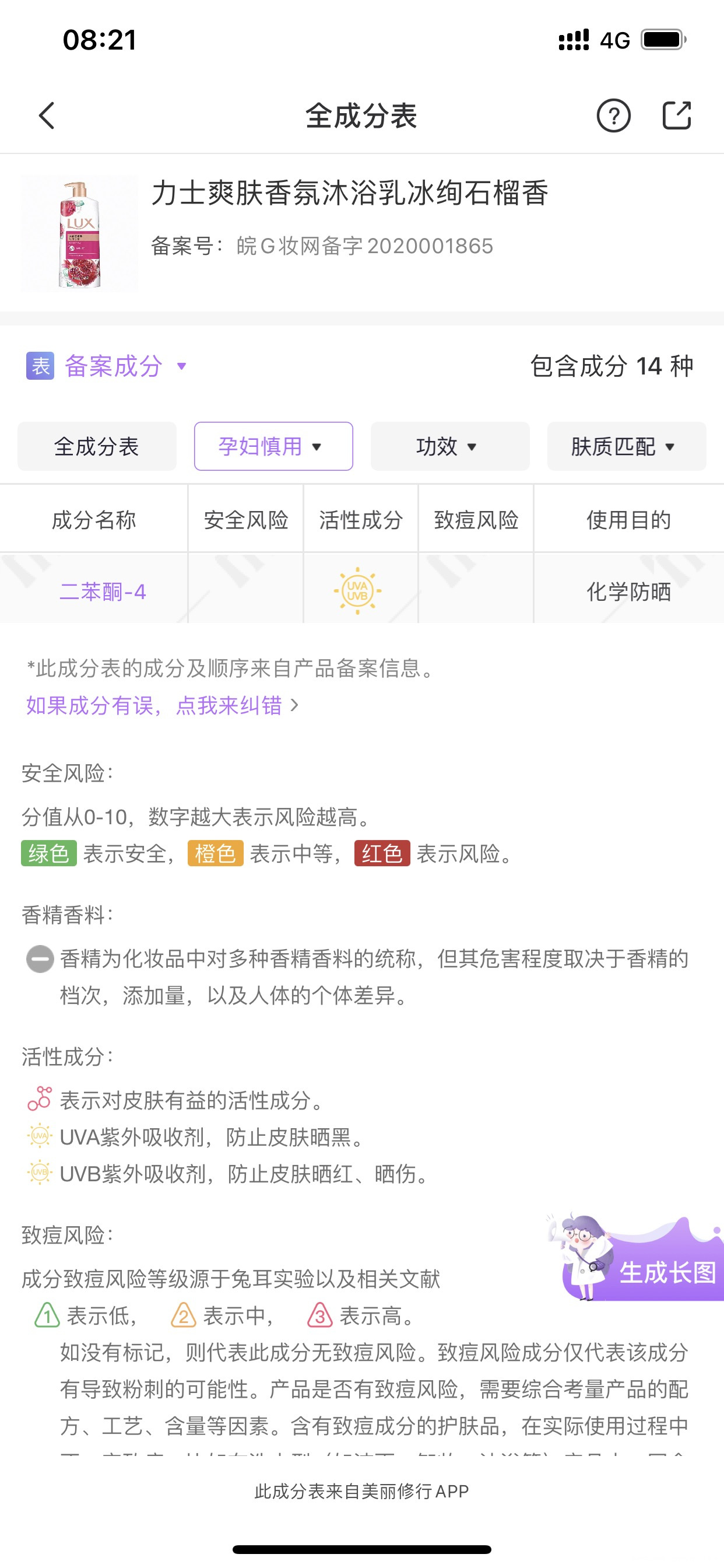Select the 孕妇慎用 filter tab
The width and height of the screenshot is (724, 1568).
pos(273,446)
